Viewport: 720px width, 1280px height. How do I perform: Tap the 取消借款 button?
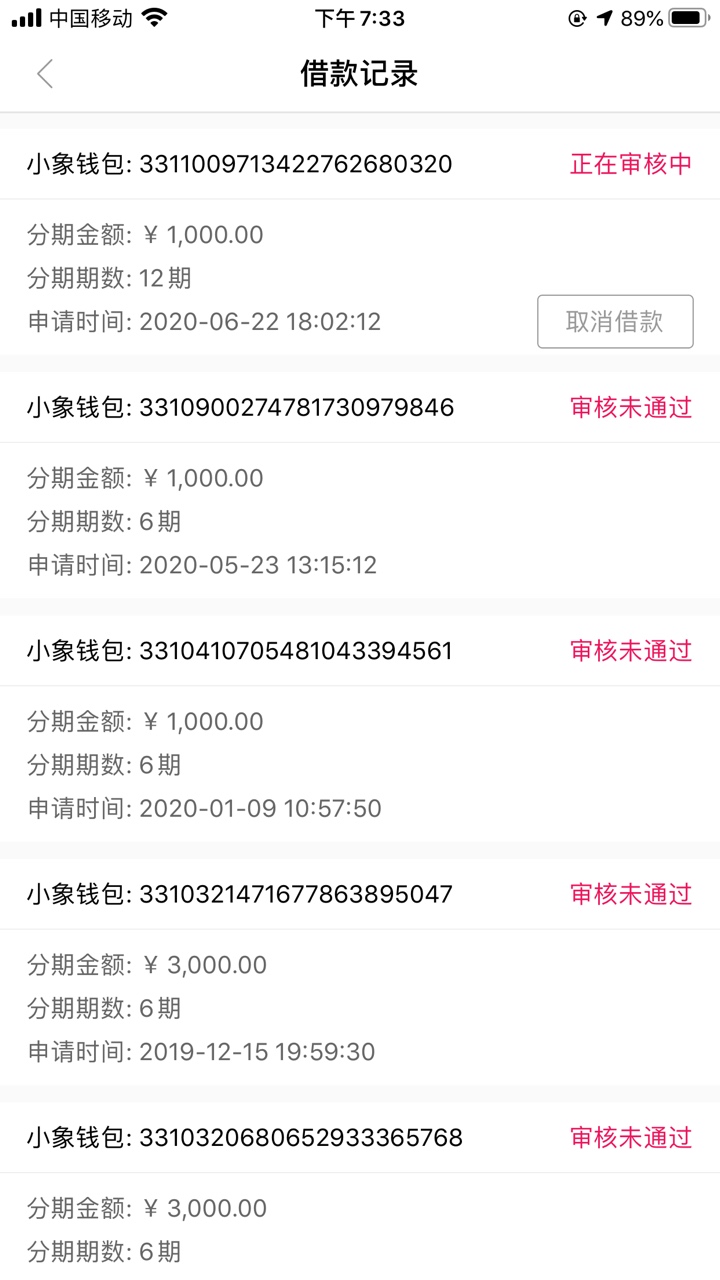pos(615,321)
